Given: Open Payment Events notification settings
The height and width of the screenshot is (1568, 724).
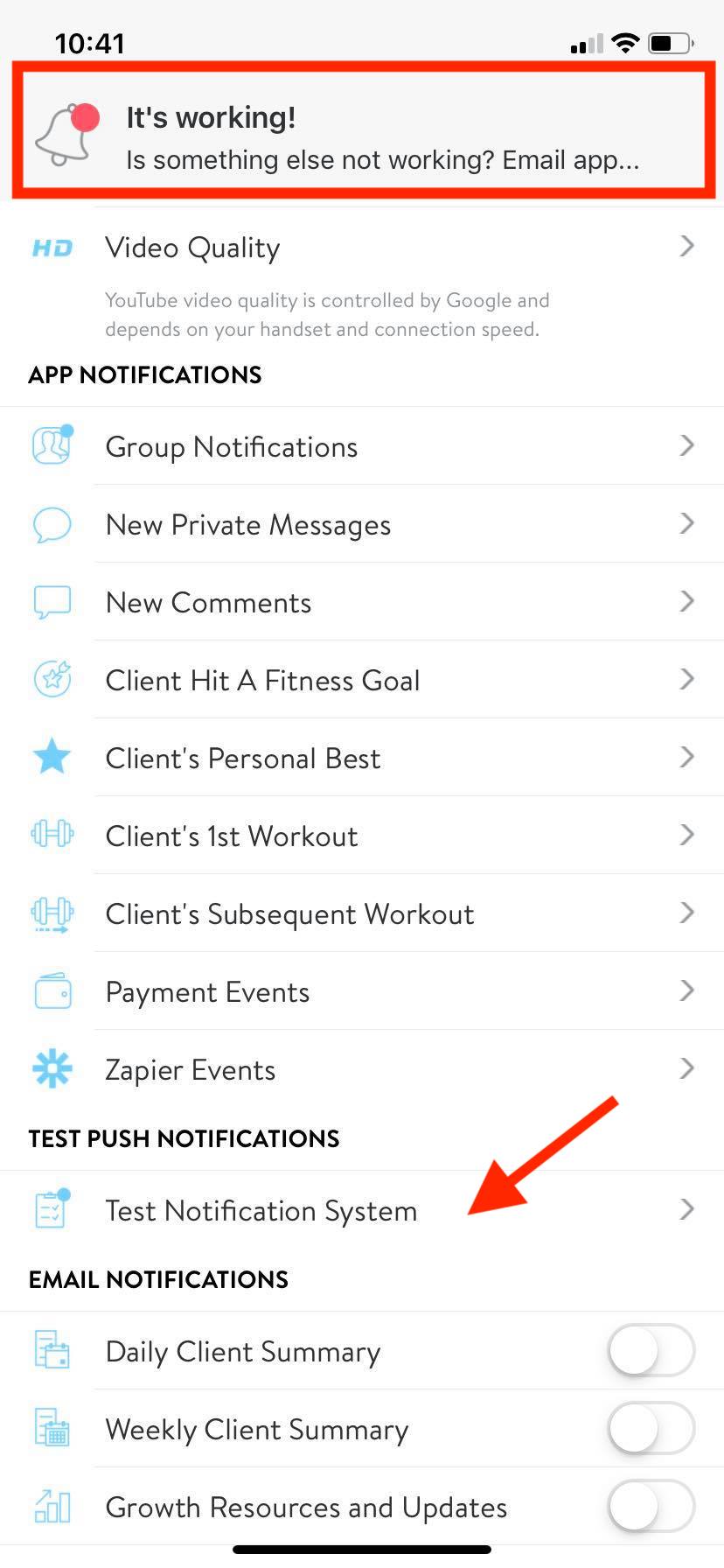Looking at the screenshot, I should tap(362, 991).
